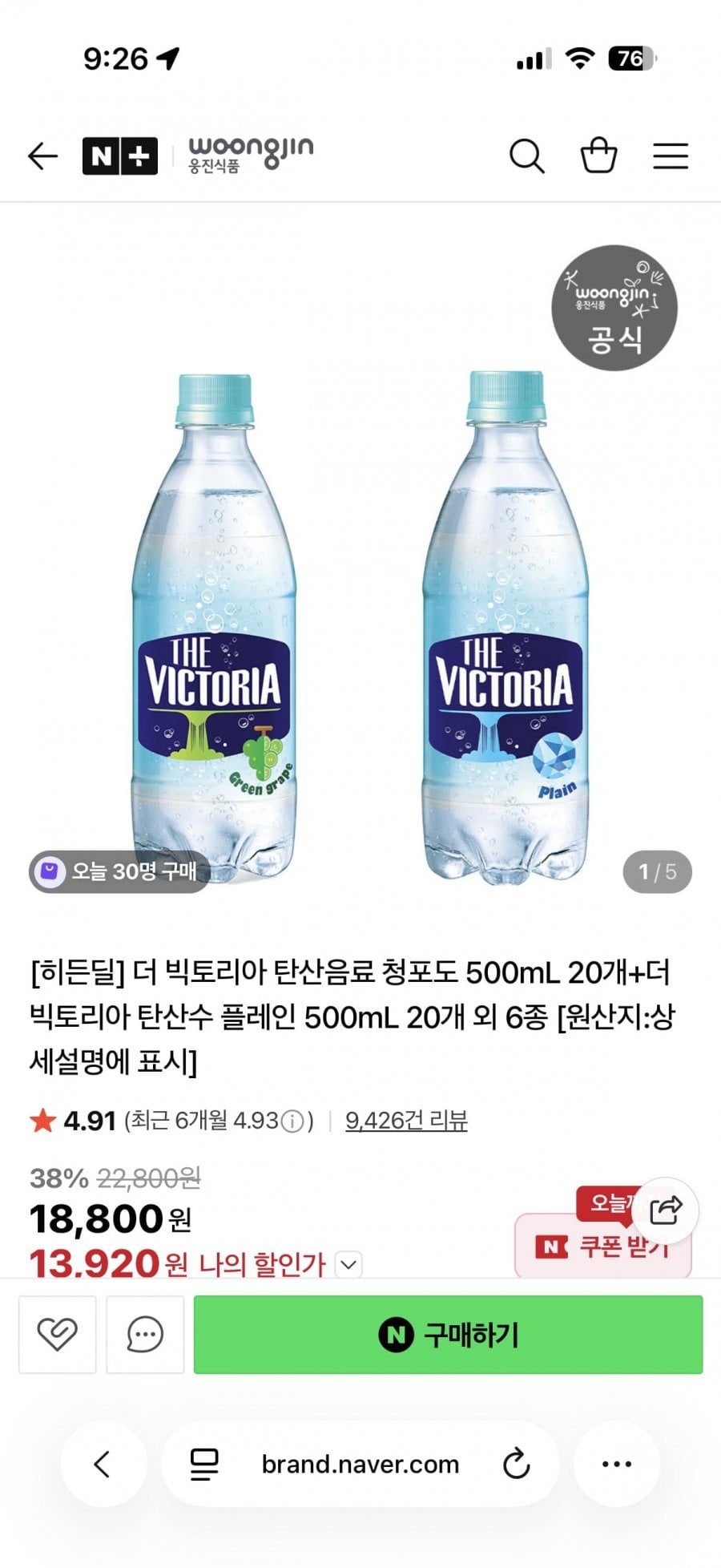Go back in the browser toolbar
The width and height of the screenshot is (721, 1568).
coord(103,1464)
